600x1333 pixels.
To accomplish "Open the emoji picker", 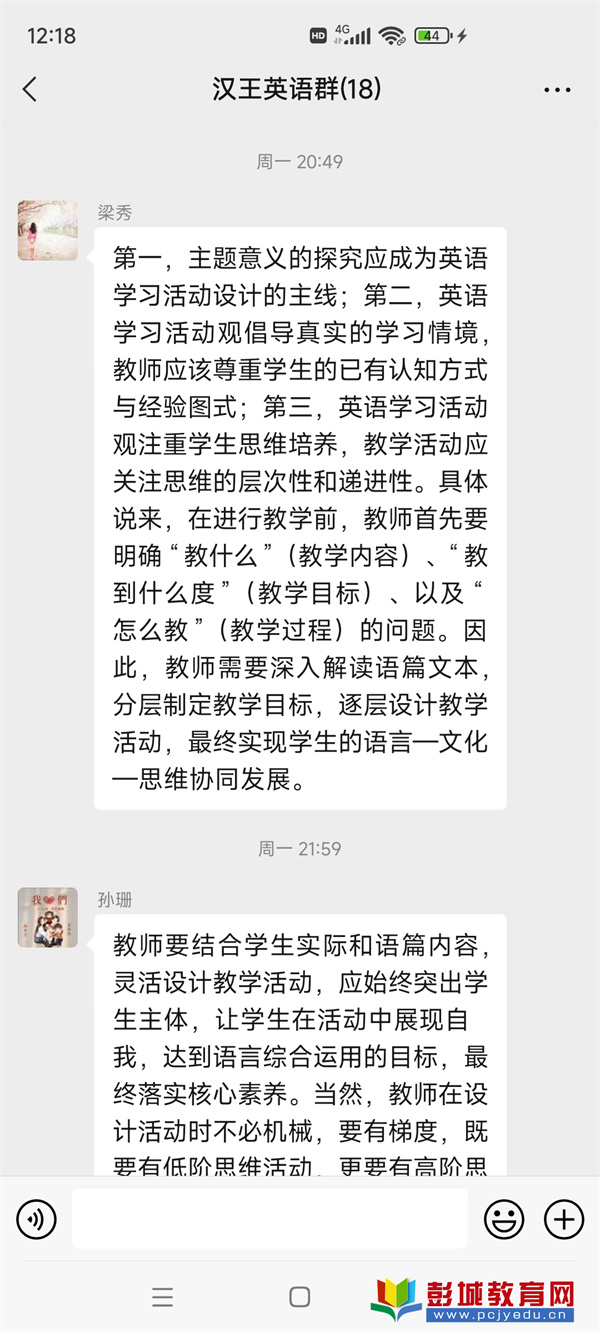I will point(504,1219).
